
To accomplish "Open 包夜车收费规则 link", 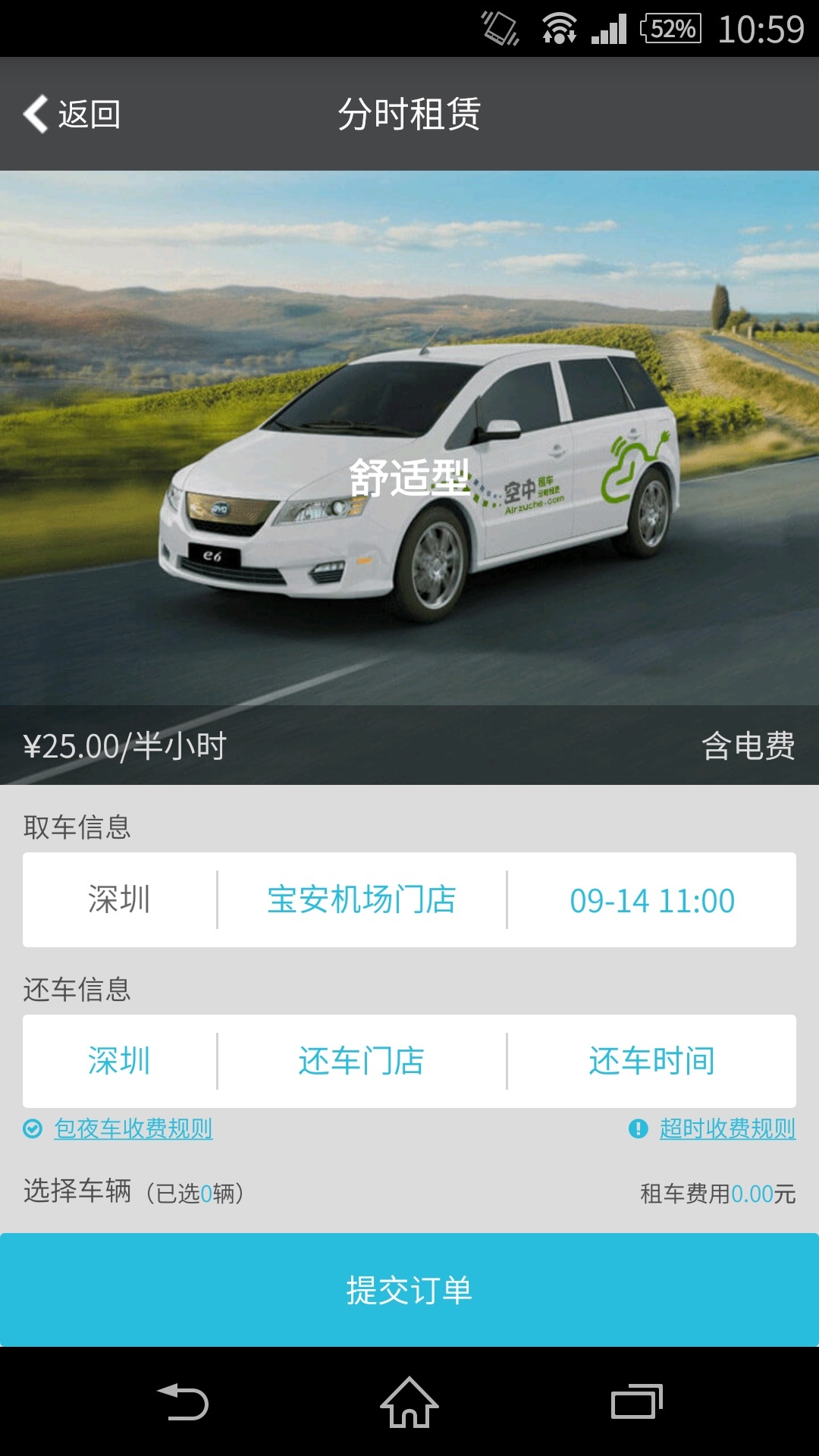I will click(x=133, y=1128).
